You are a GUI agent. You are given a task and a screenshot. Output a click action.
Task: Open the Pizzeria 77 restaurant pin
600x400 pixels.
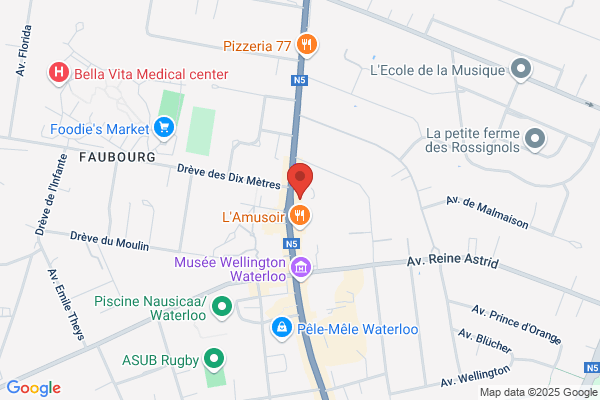coord(307,46)
